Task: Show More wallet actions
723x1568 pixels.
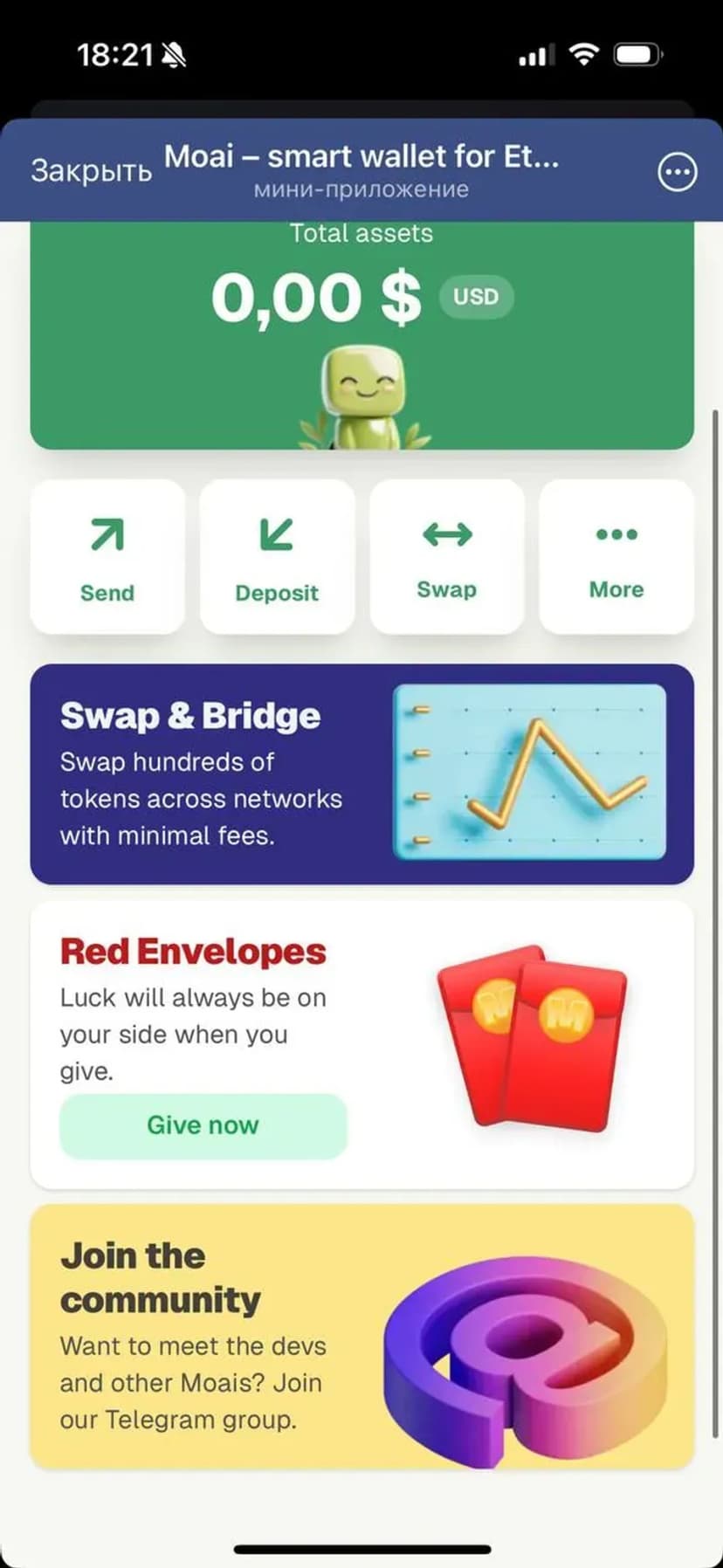Action: pos(616,557)
